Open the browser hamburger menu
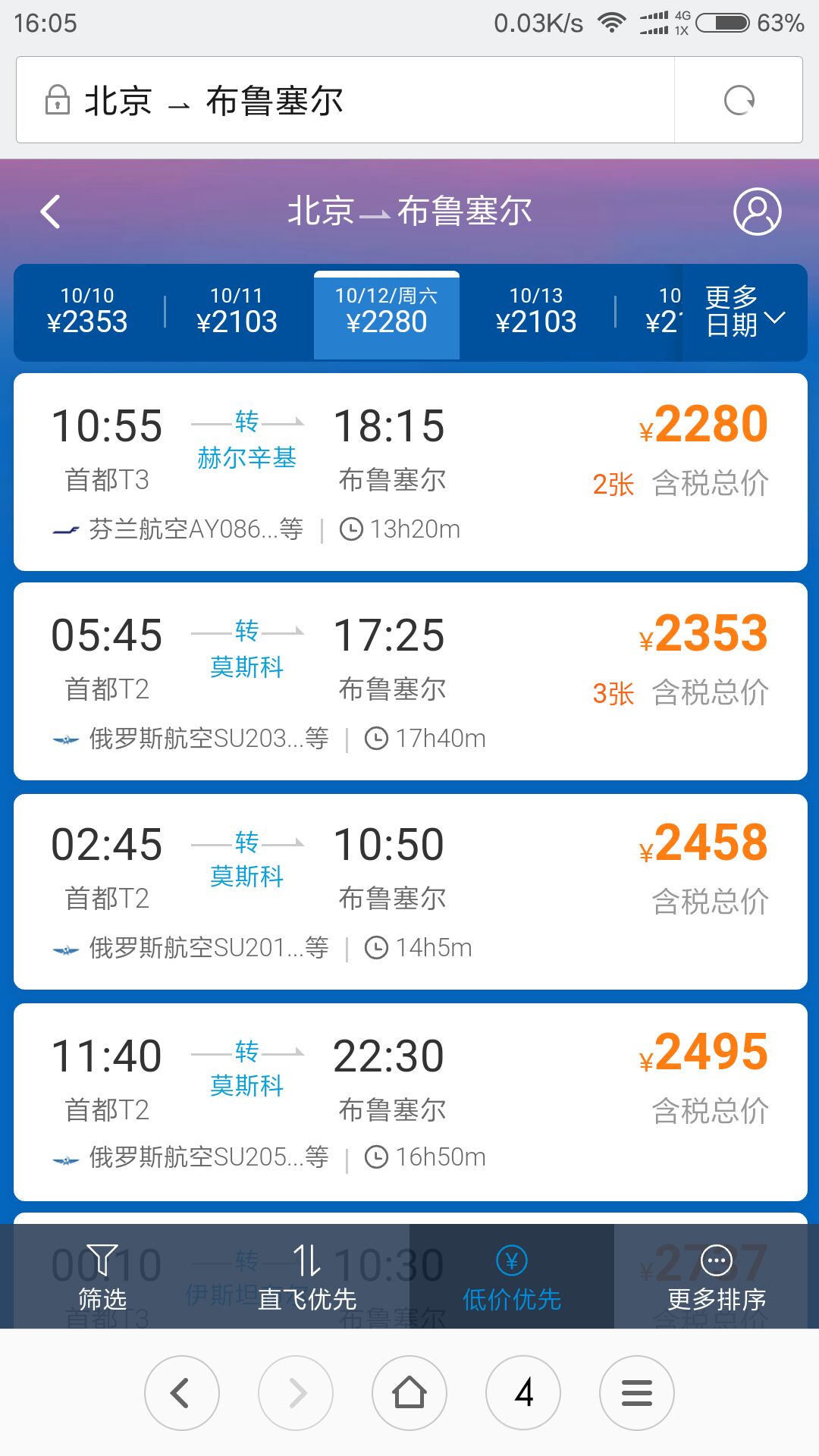The height and width of the screenshot is (1456, 819). 637,1392
